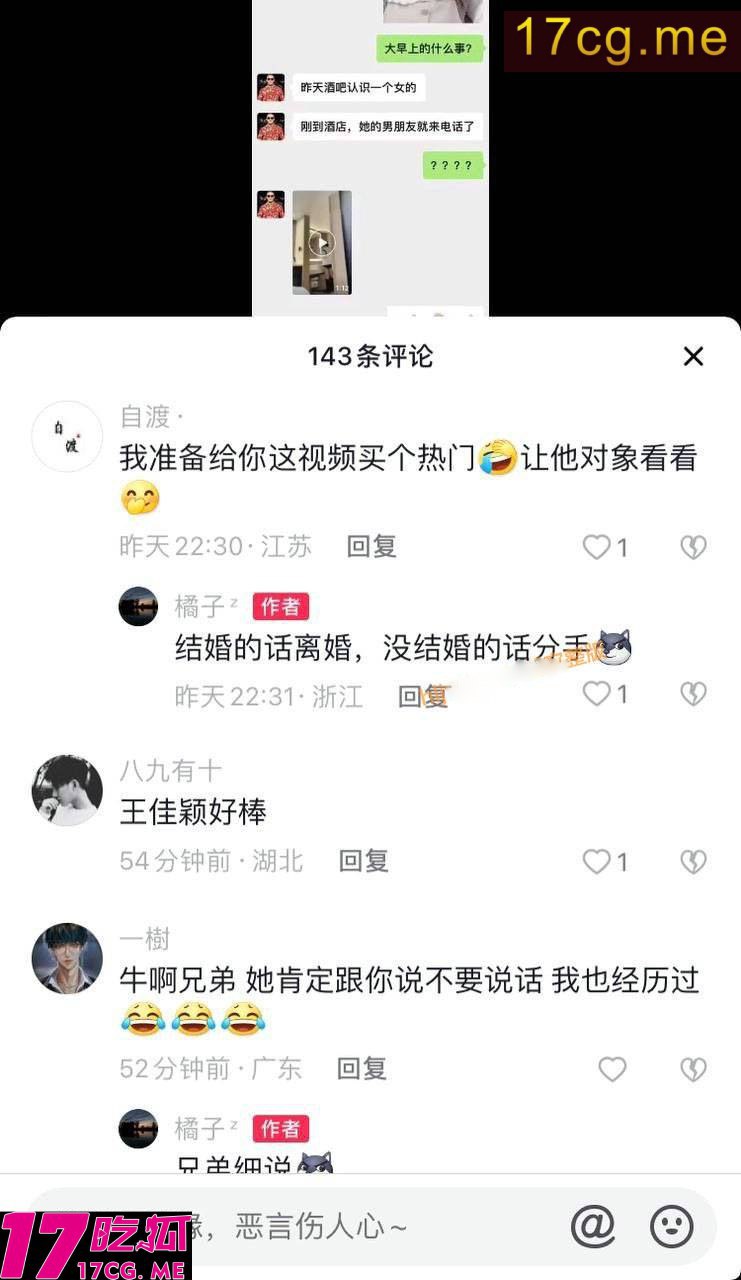
Task: View 一樹's profile avatar
Action: tap(67, 958)
